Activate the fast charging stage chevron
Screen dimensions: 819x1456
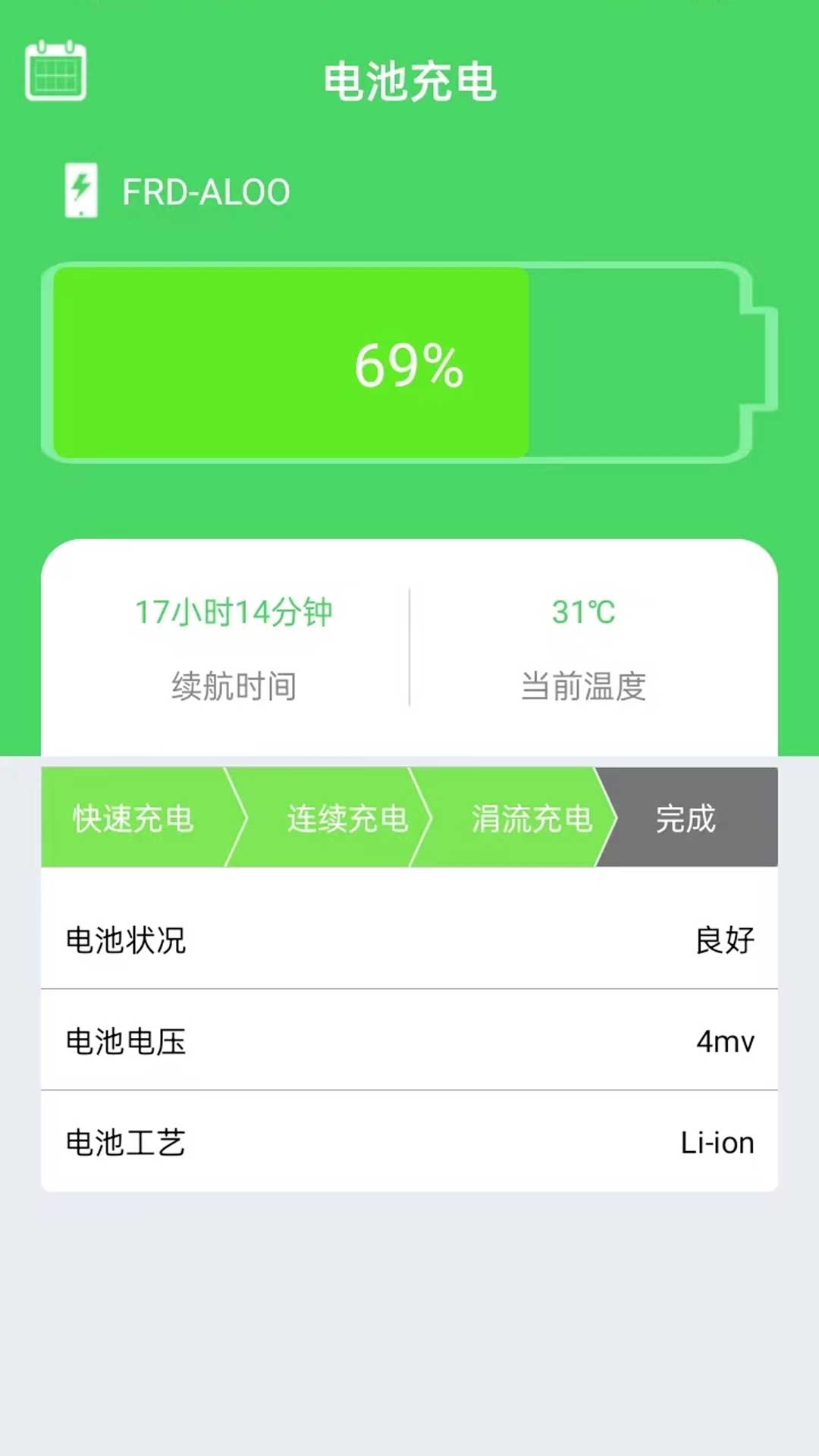pos(133,818)
